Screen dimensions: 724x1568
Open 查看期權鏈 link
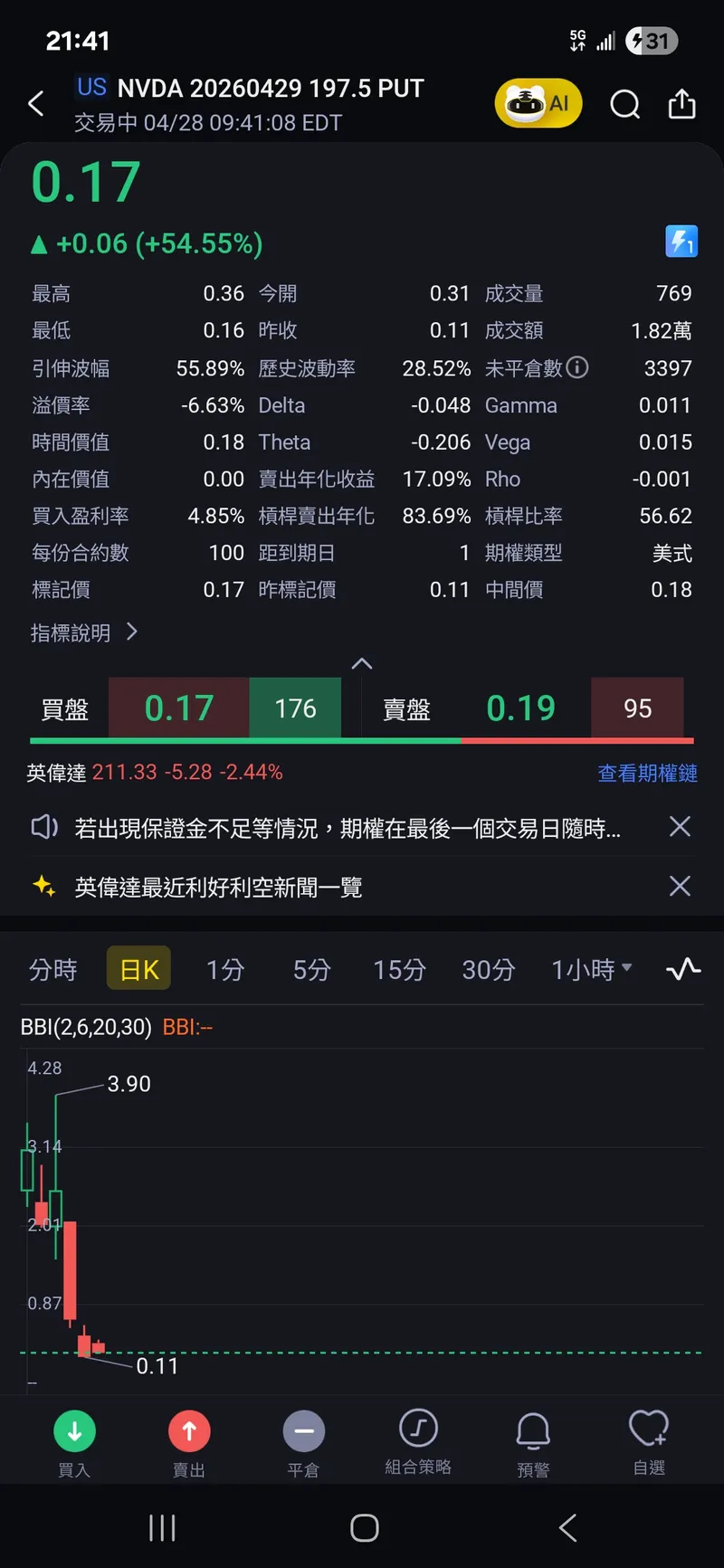(647, 773)
